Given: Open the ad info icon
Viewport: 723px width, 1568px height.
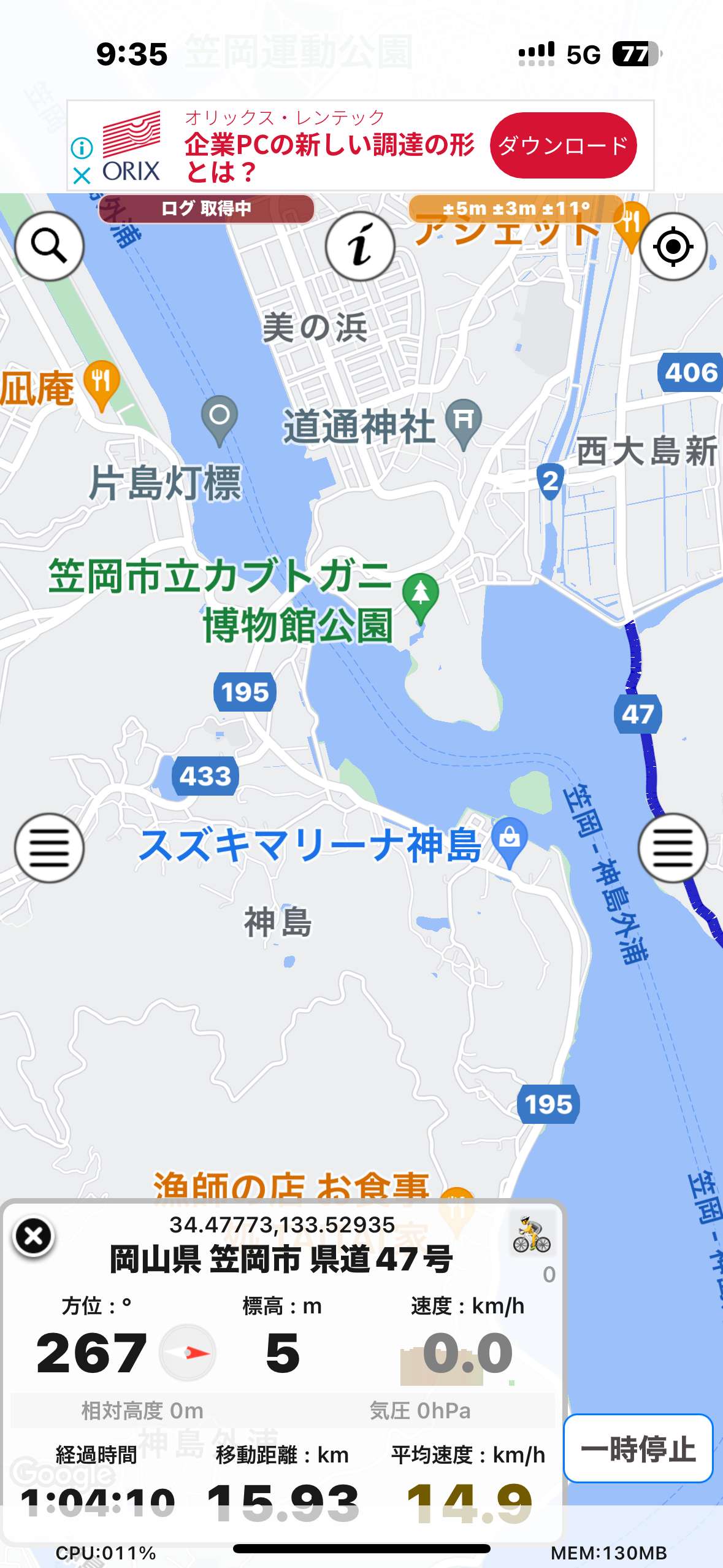Looking at the screenshot, I should coord(82,147).
